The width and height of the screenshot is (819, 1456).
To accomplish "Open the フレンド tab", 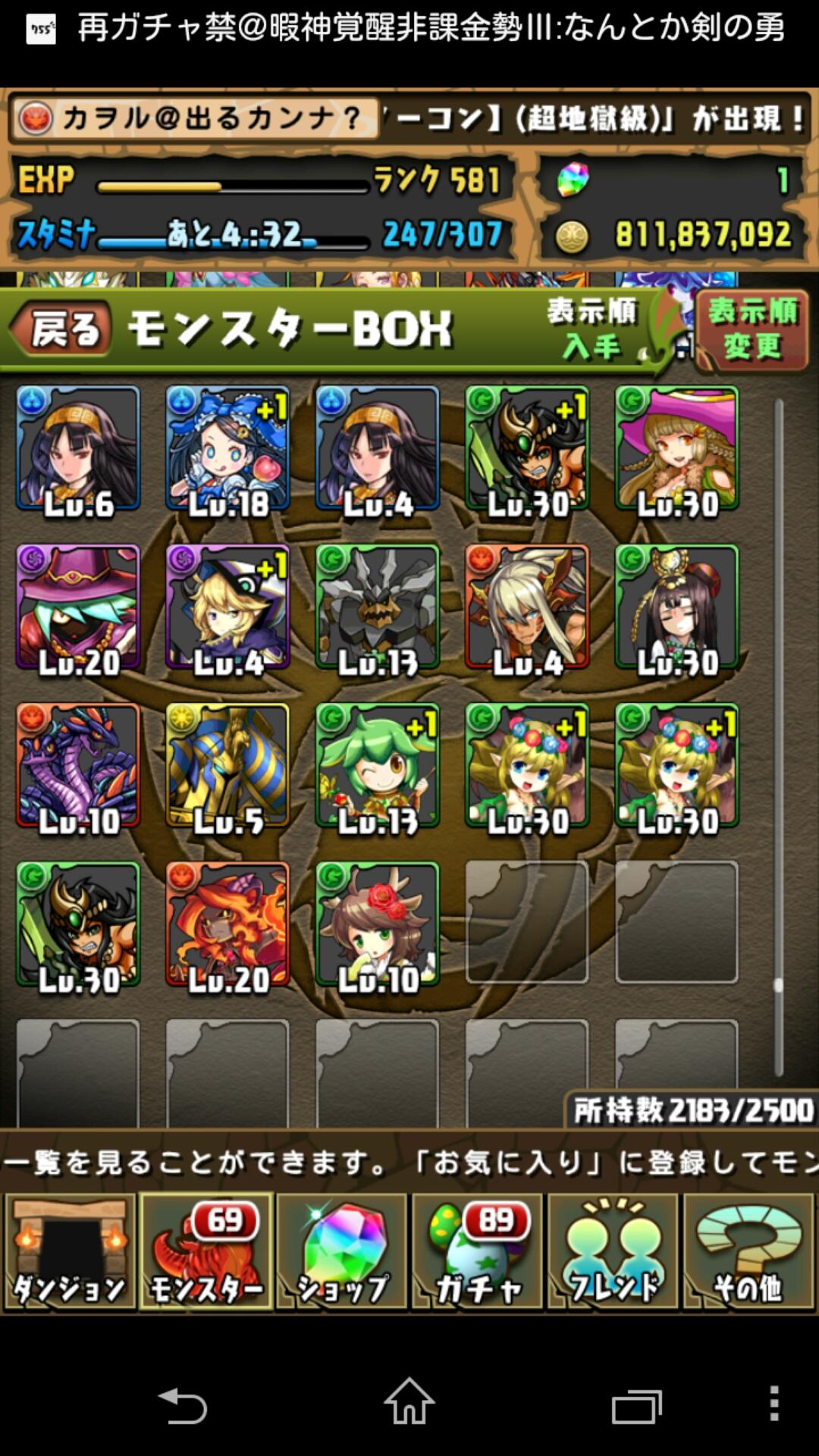I will click(613, 1253).
